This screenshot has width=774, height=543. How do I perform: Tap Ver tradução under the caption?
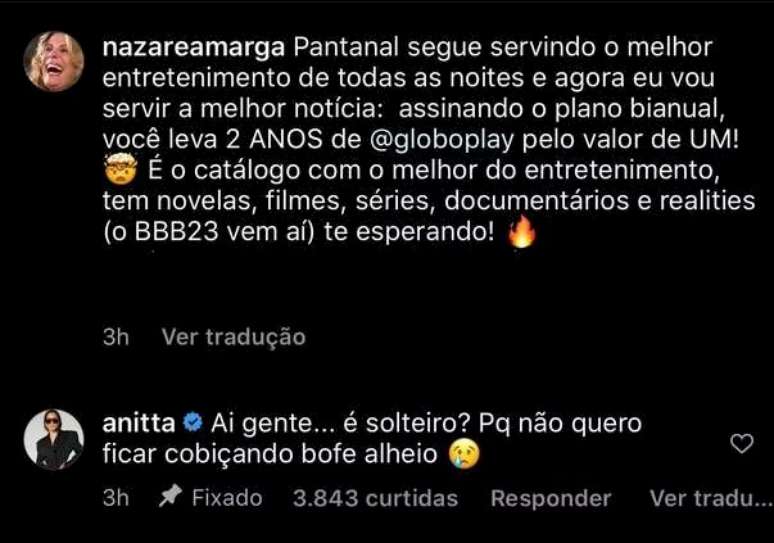(233, 337)
